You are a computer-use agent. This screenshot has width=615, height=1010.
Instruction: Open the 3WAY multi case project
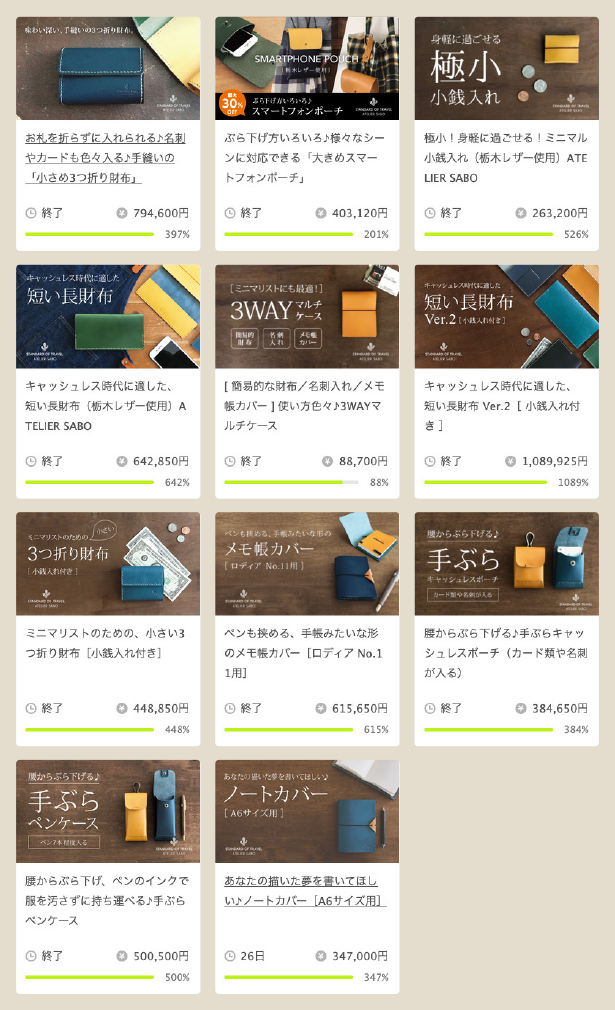pos(307,381)
